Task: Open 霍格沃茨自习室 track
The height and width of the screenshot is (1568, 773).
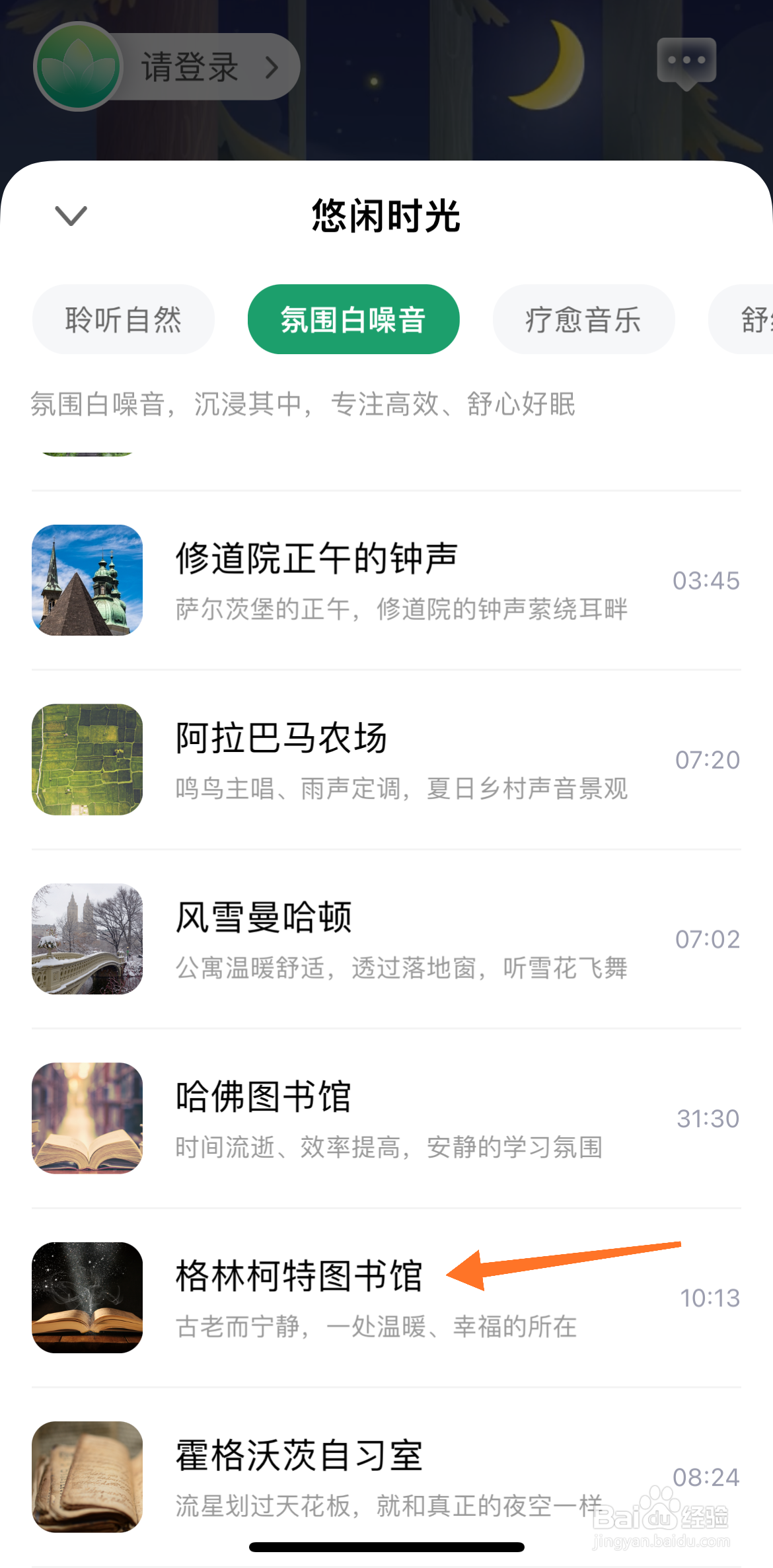Action: [386, 1477]
